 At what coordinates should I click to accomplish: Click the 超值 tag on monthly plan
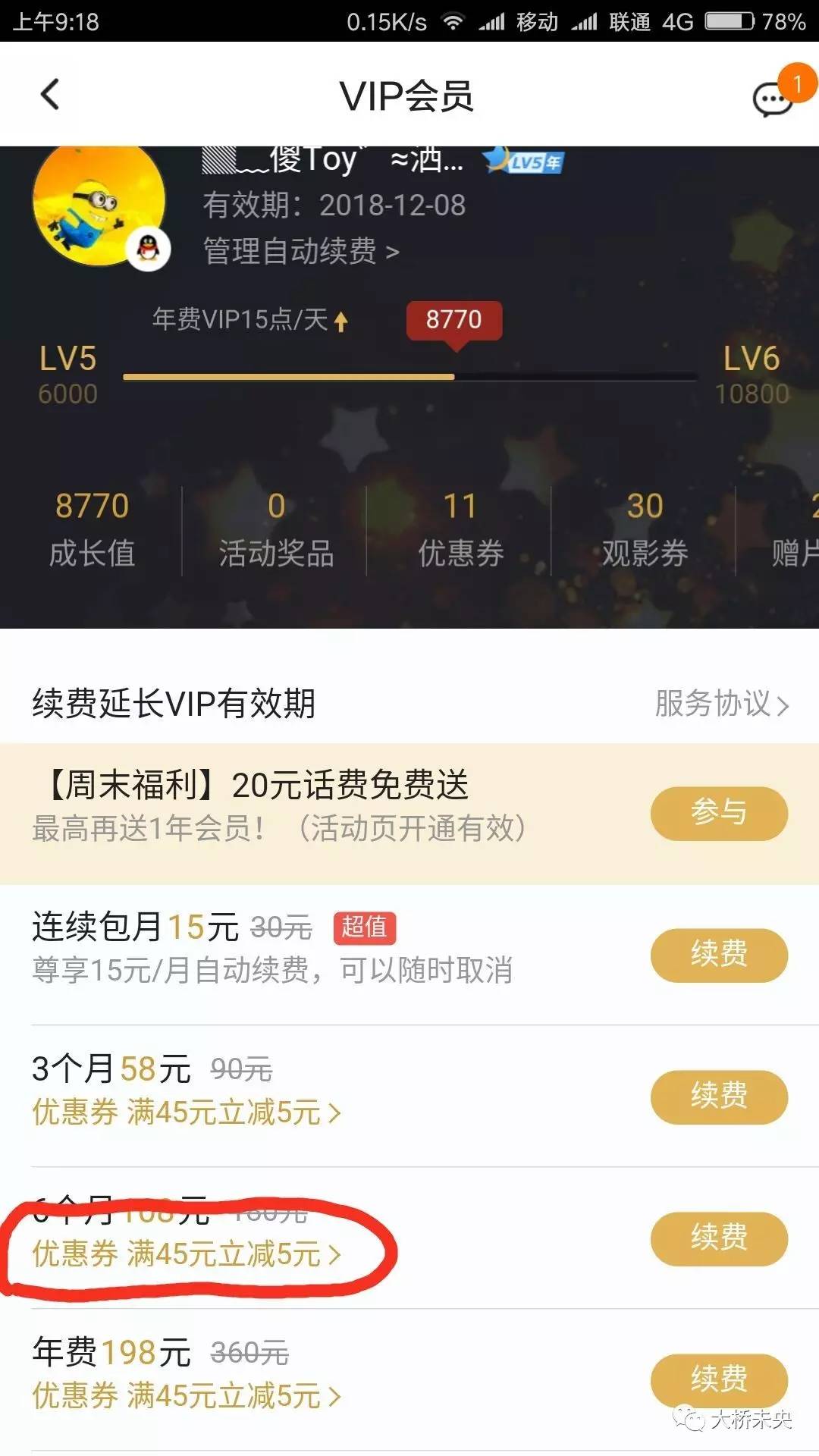point(364,927)
